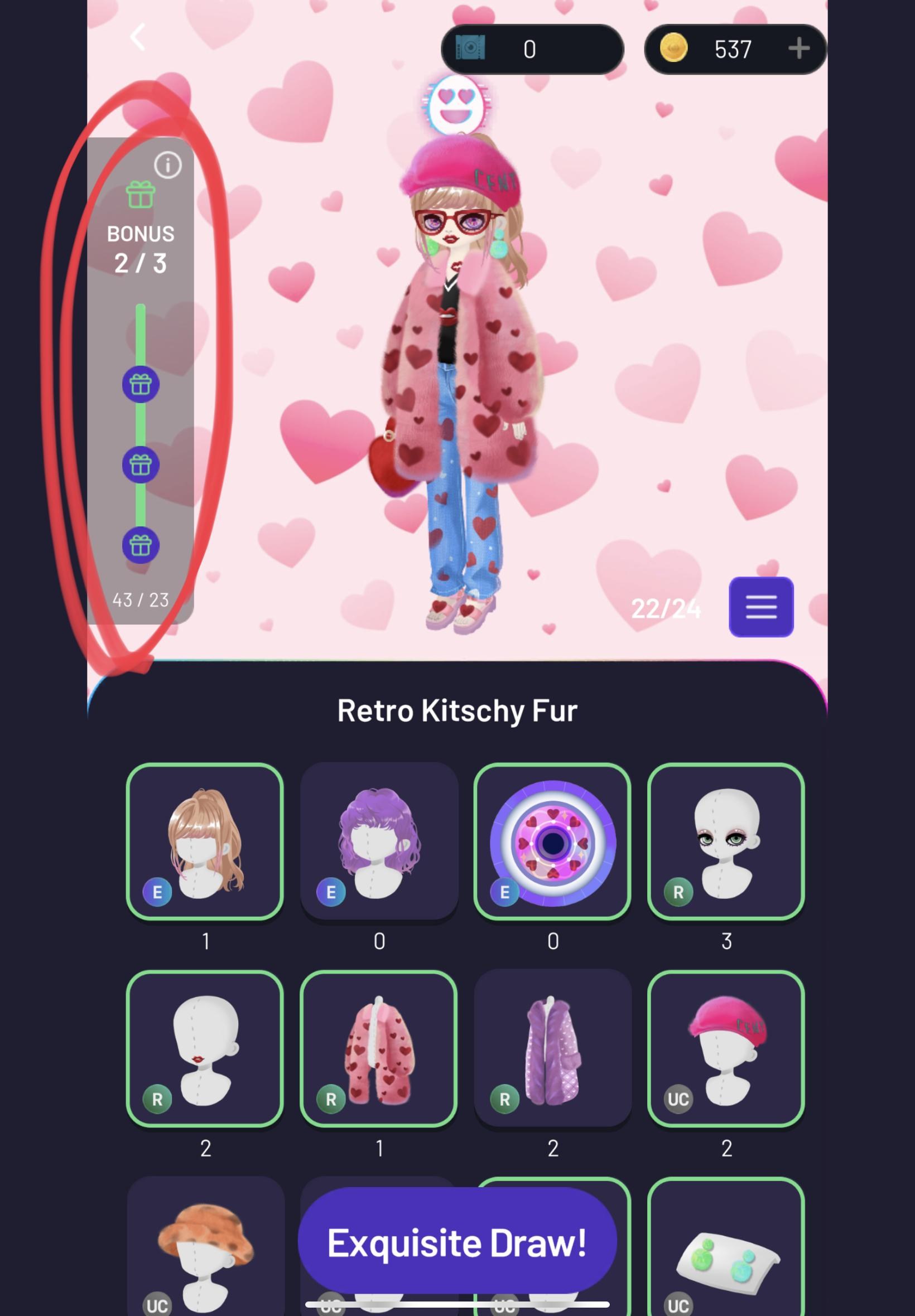Go back using the top-left arrow
The height and width of the screenshot is (1316, 915).
point(138,38)
